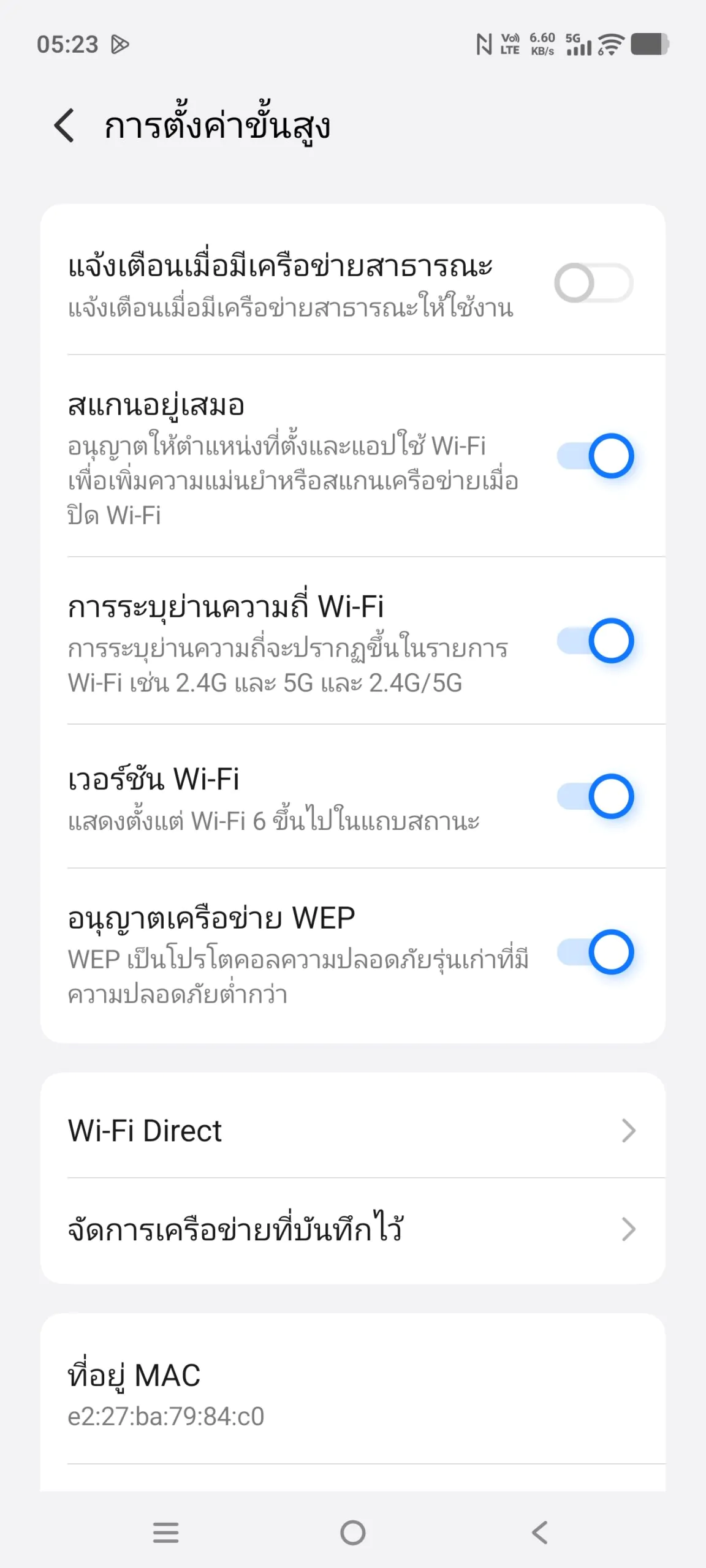Enable แจ้งเตือนเมื่อมีเครือข่ายสาธารณะ toggle
This screenshot has height=1568, width=706.
coord(593,283)
